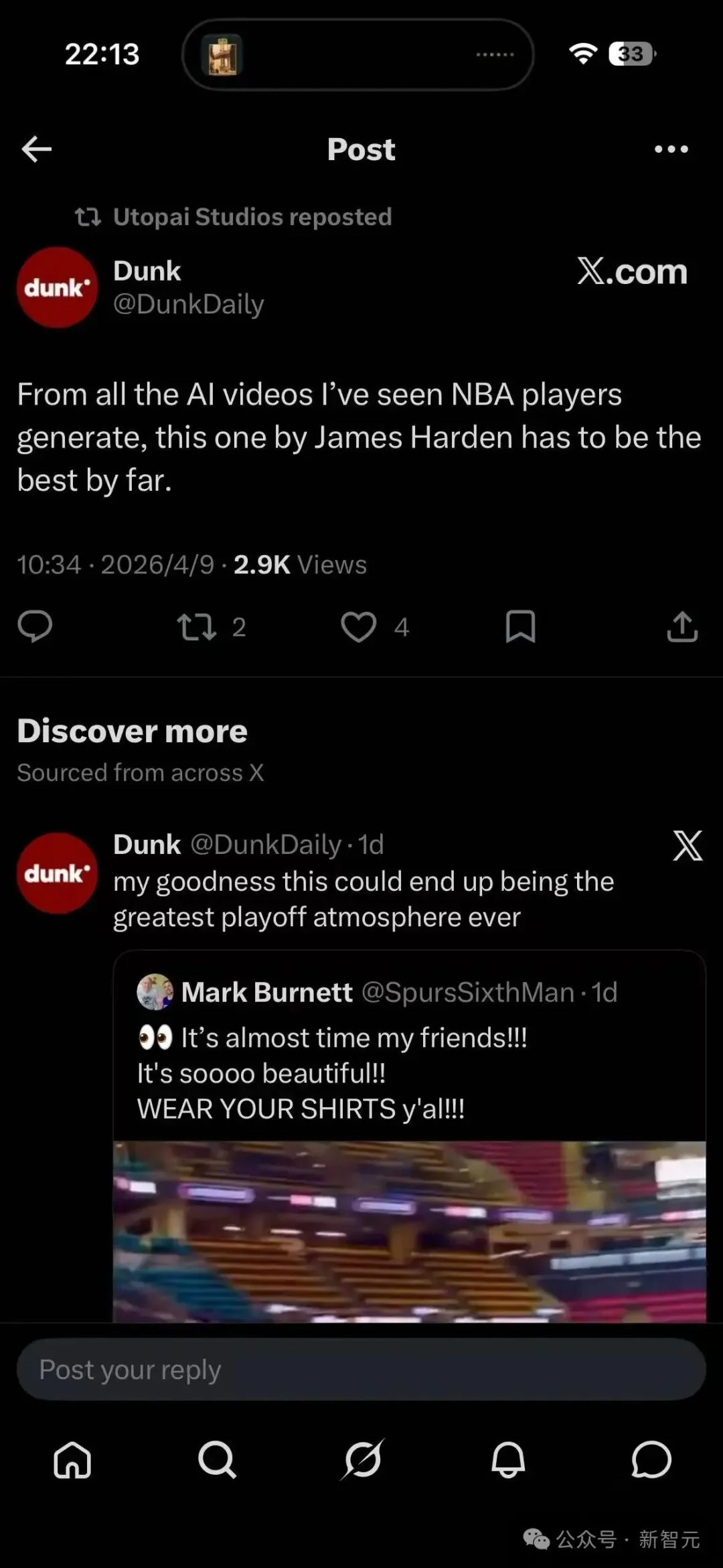Open the three-dot overflow menu
The image size is (723, 1568).
(x=671, y=149)
